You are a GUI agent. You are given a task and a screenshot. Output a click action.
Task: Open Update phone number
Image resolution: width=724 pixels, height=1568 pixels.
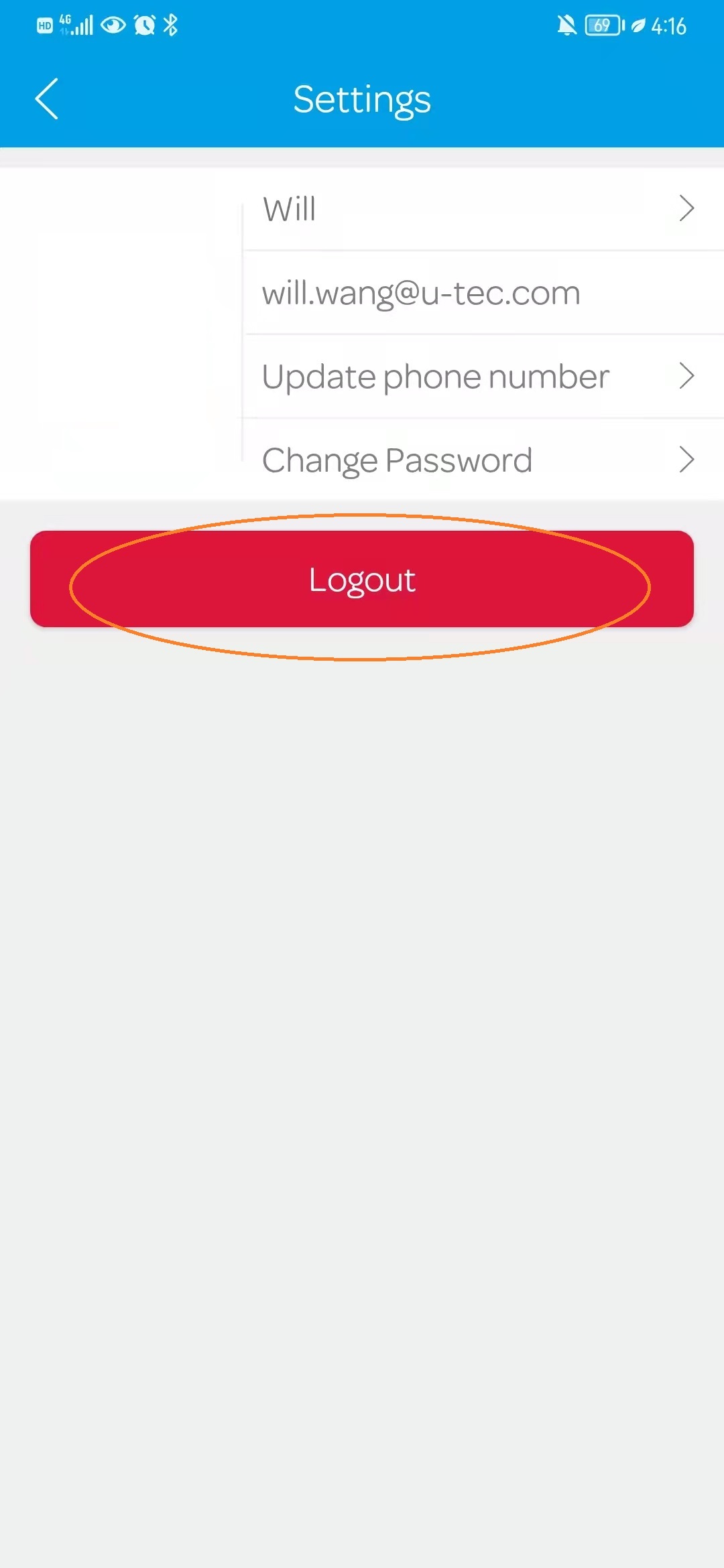(483, 376)
